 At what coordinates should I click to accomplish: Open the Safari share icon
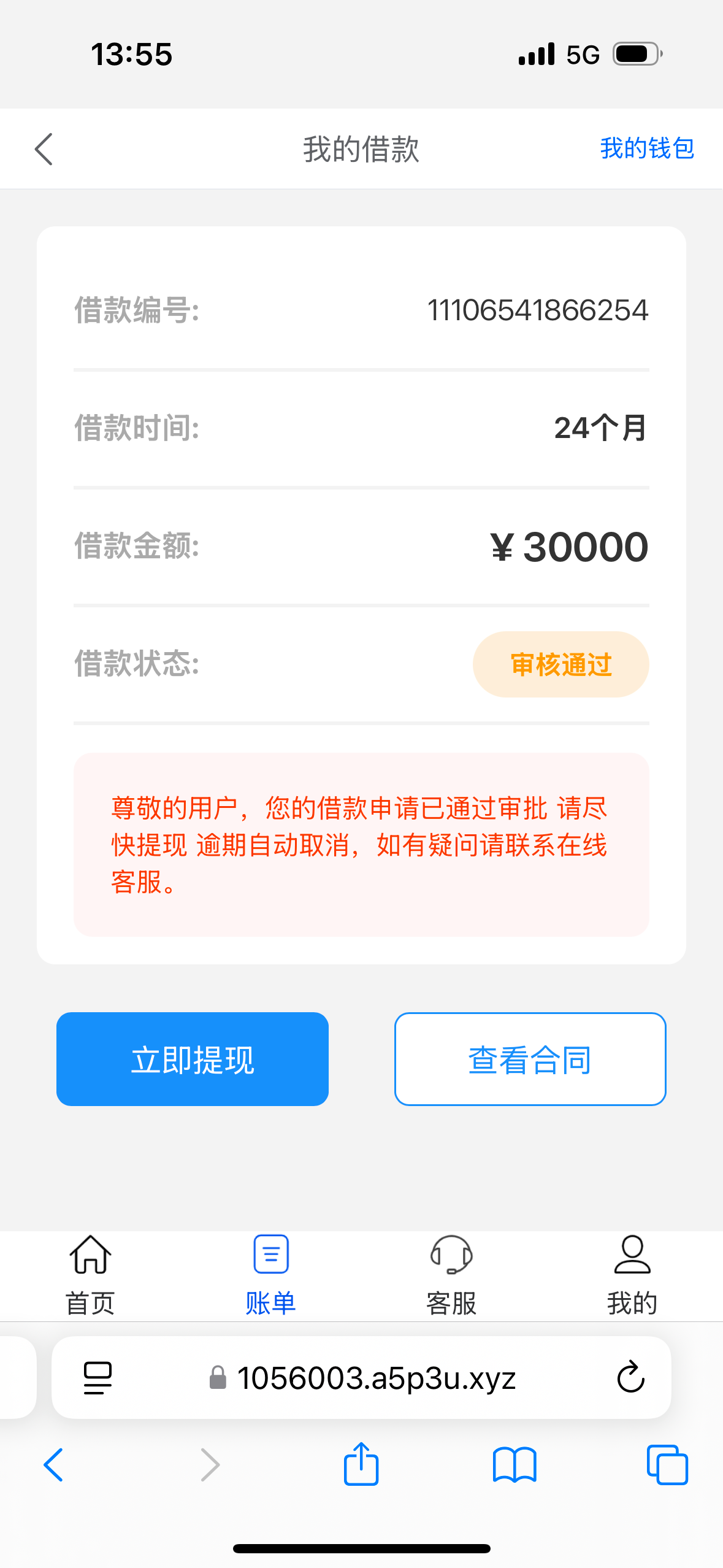coord(361,1465)
